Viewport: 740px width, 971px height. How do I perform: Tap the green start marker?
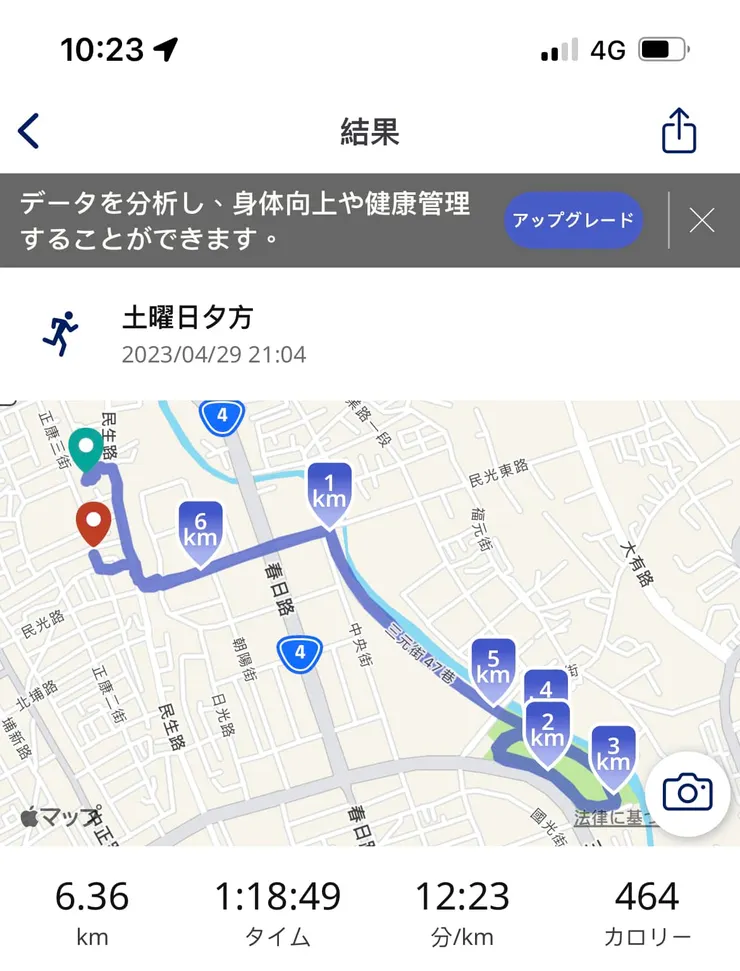pos(89,443)
